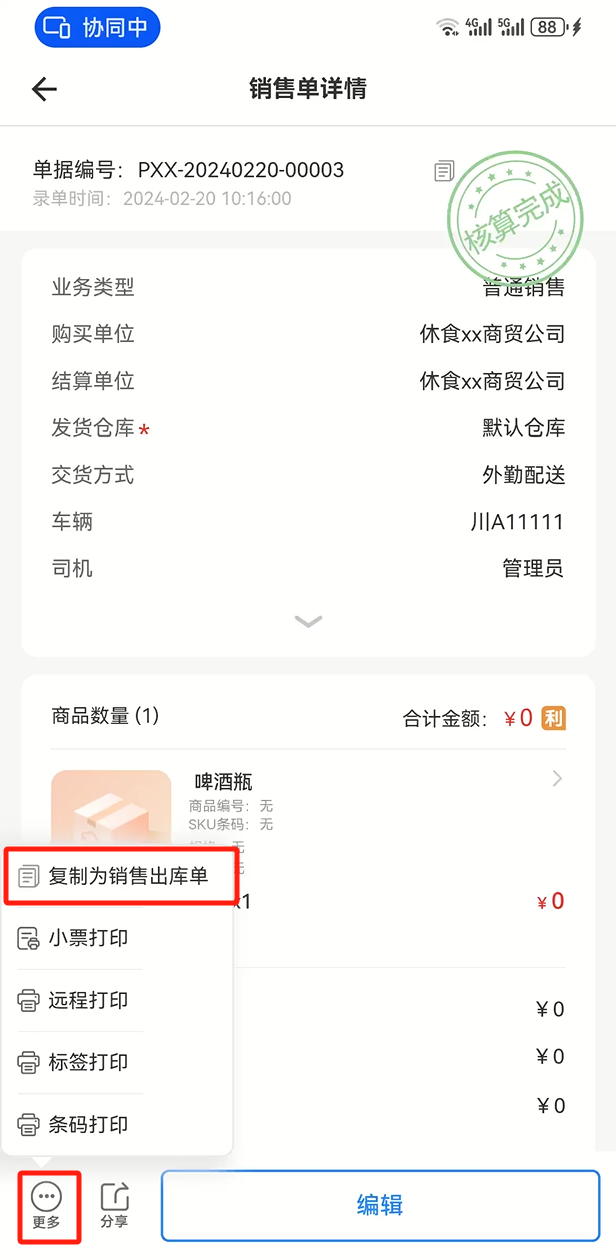This screenshot has height=1260, width=616.
Task: Copy the document number PXX-20240220-00003
Action: (x=445, y=171)
